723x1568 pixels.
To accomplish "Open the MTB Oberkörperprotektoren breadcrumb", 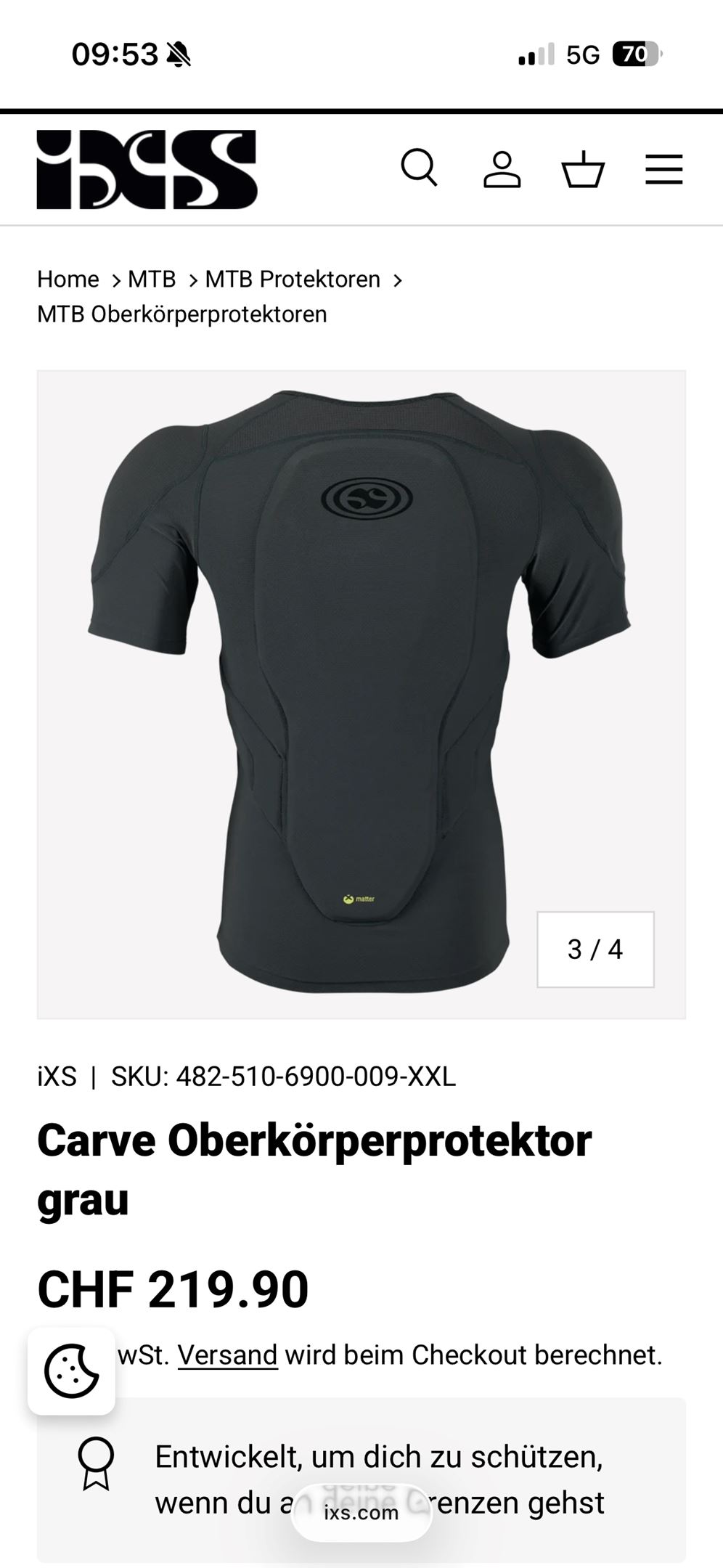I will pyautogui.click(x=181, y=314).
